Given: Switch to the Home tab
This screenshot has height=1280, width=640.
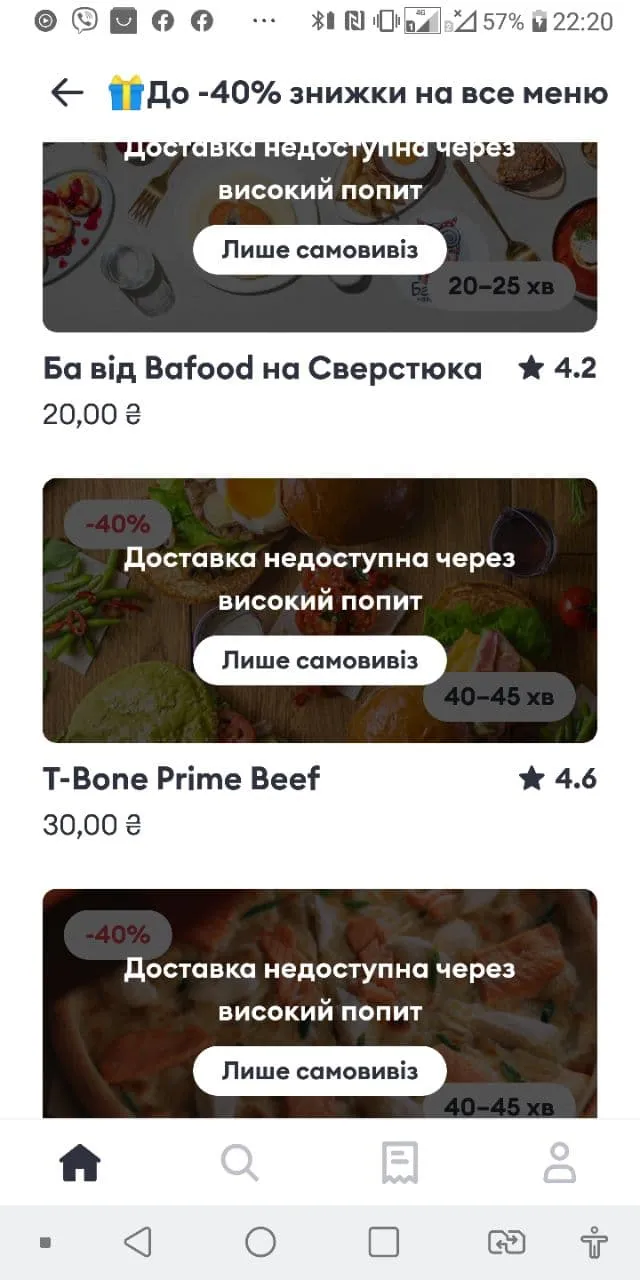Looking at the screenshot, I should tap(80, 1163).
